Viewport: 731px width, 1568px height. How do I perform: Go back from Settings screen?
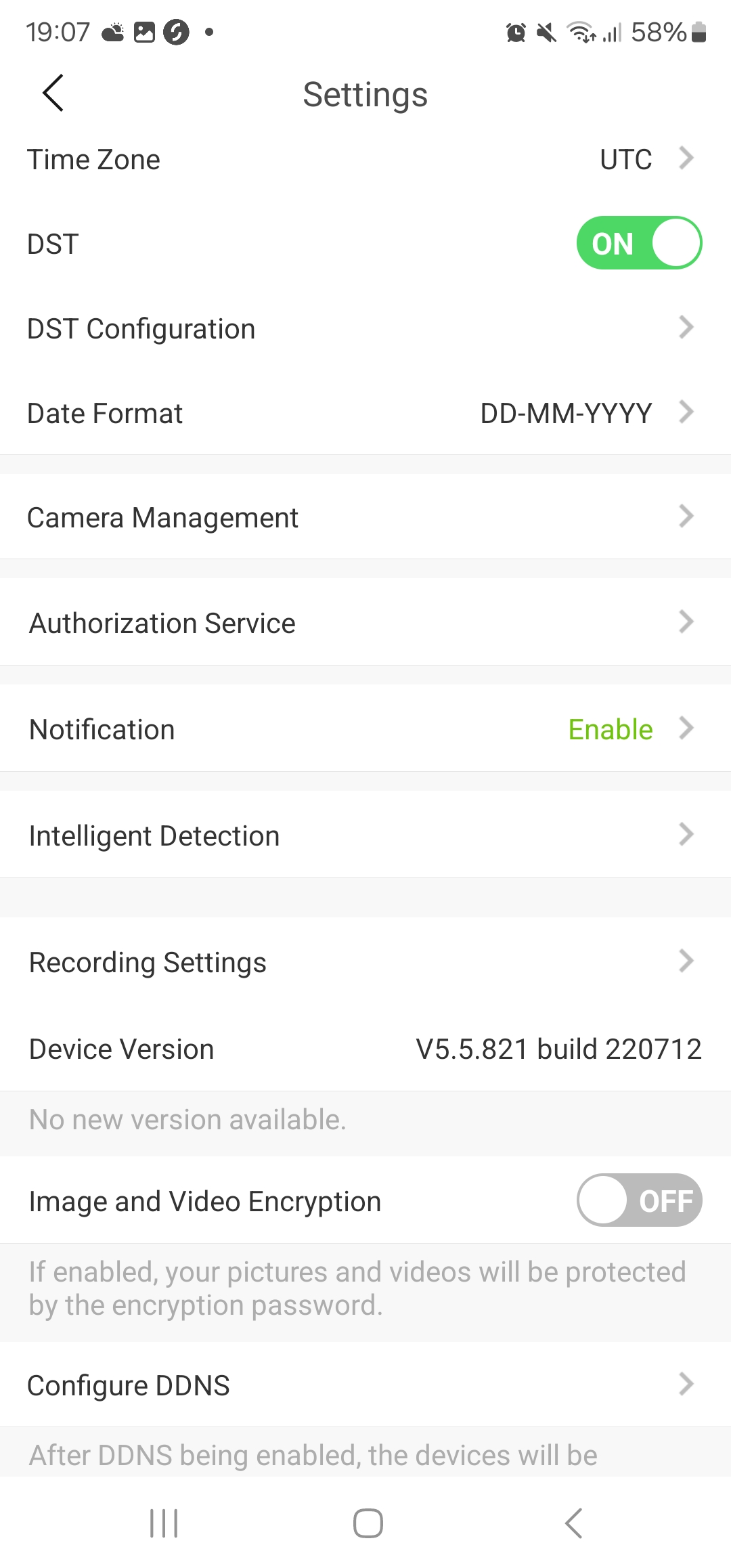pyautogui.click(x=53, y=93)
